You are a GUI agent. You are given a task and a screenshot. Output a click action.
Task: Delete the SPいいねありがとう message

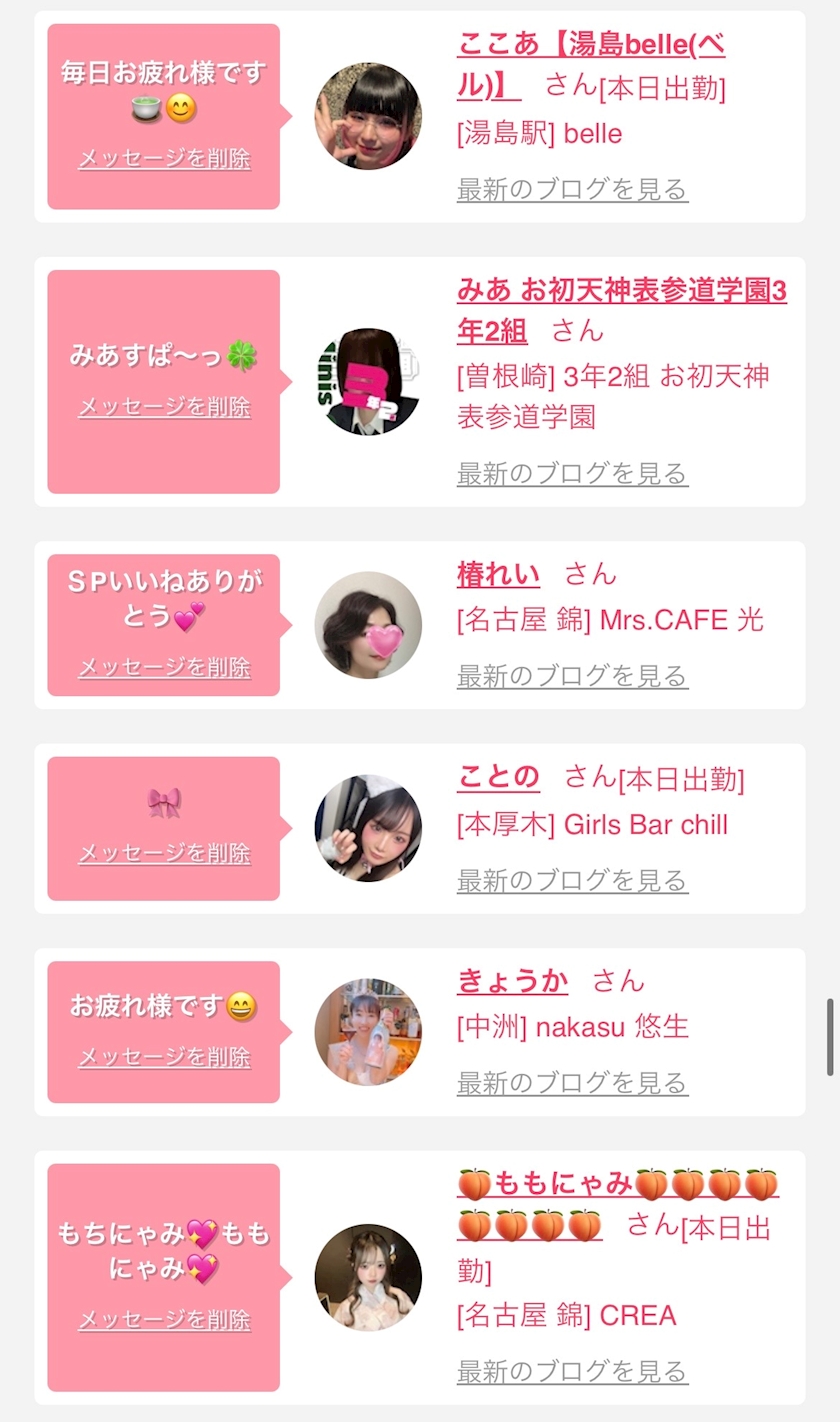[x=164, y=667]
